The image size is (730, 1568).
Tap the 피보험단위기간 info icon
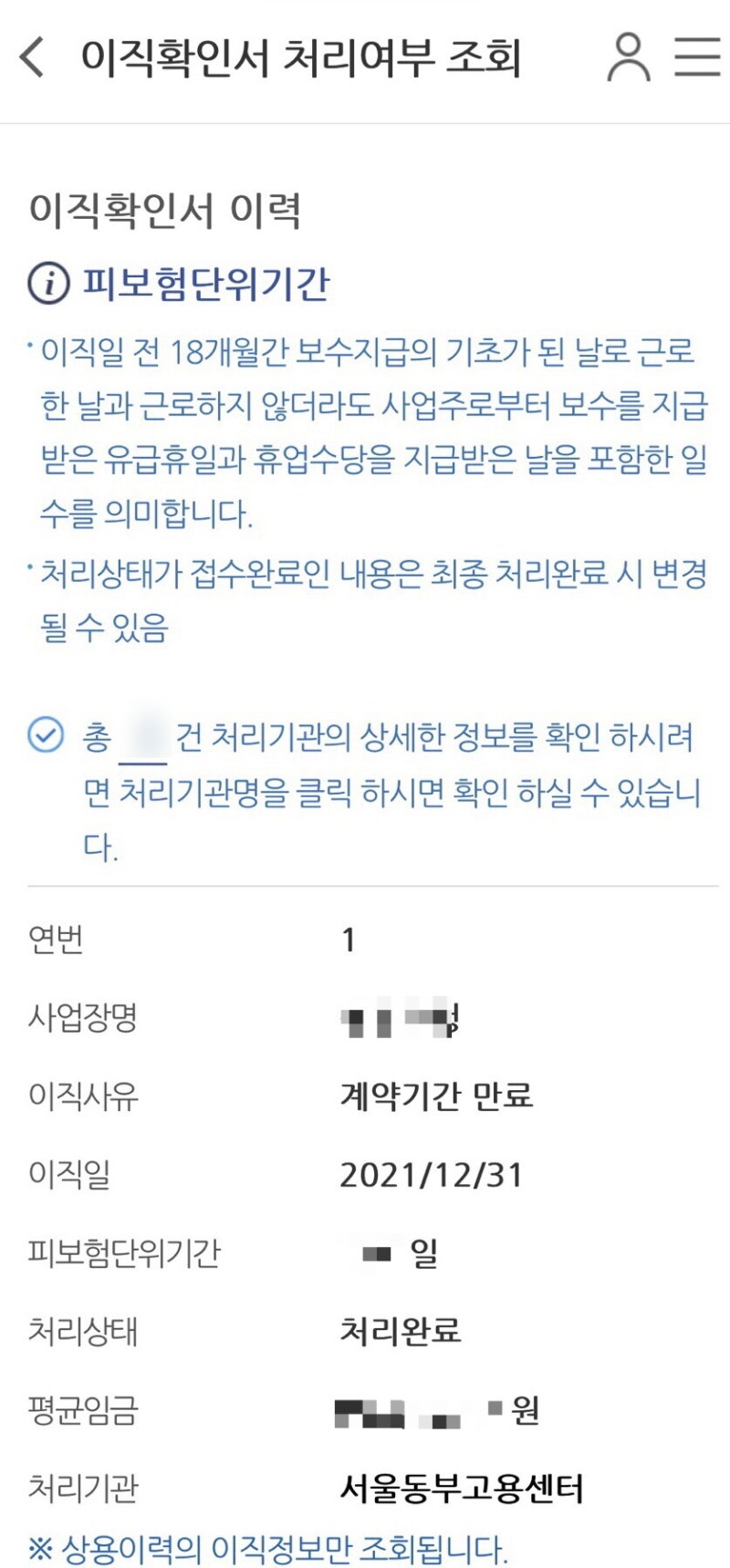(x=48, y=283)
